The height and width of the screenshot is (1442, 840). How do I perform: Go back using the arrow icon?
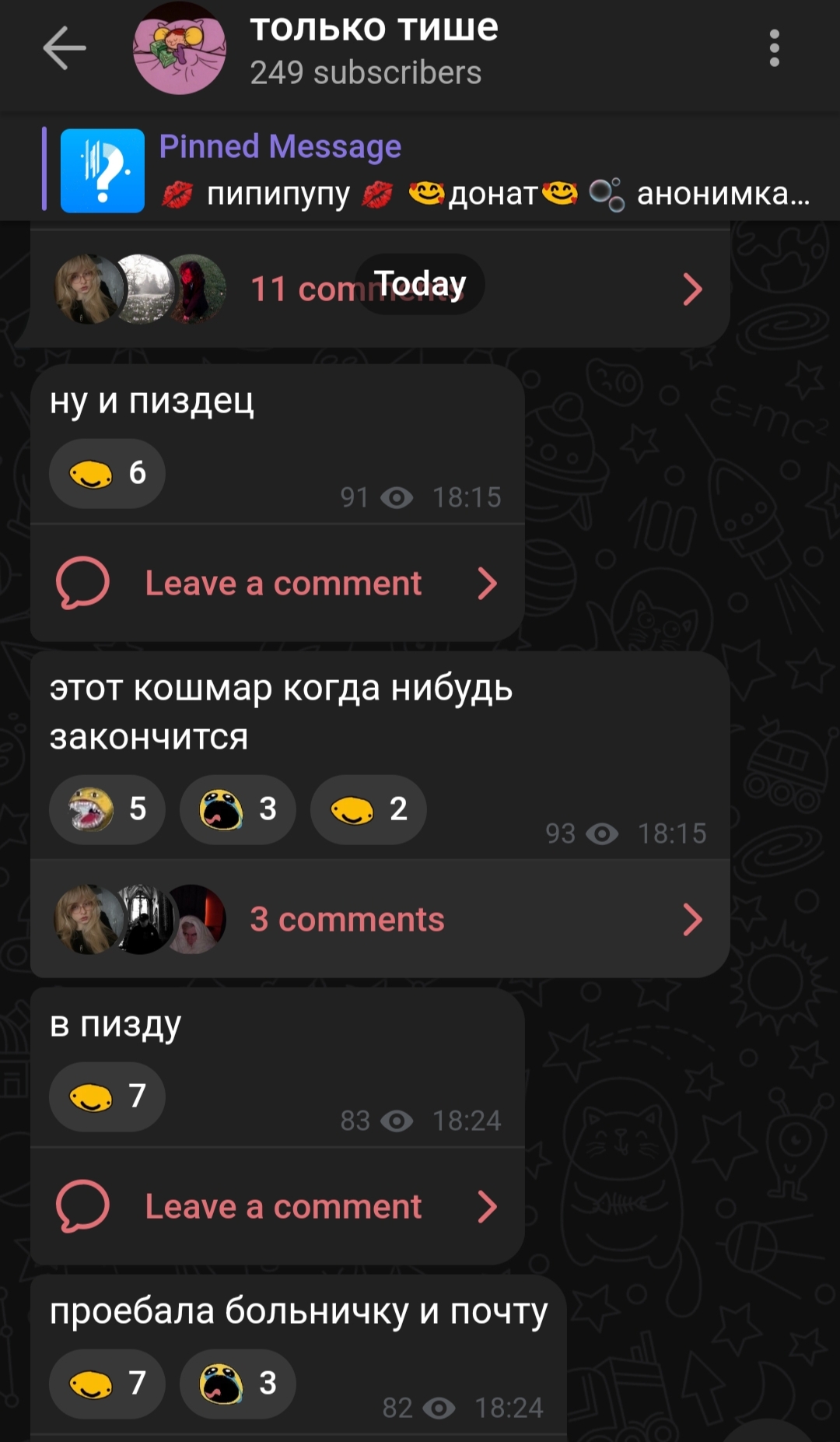[x=64, y=48]
